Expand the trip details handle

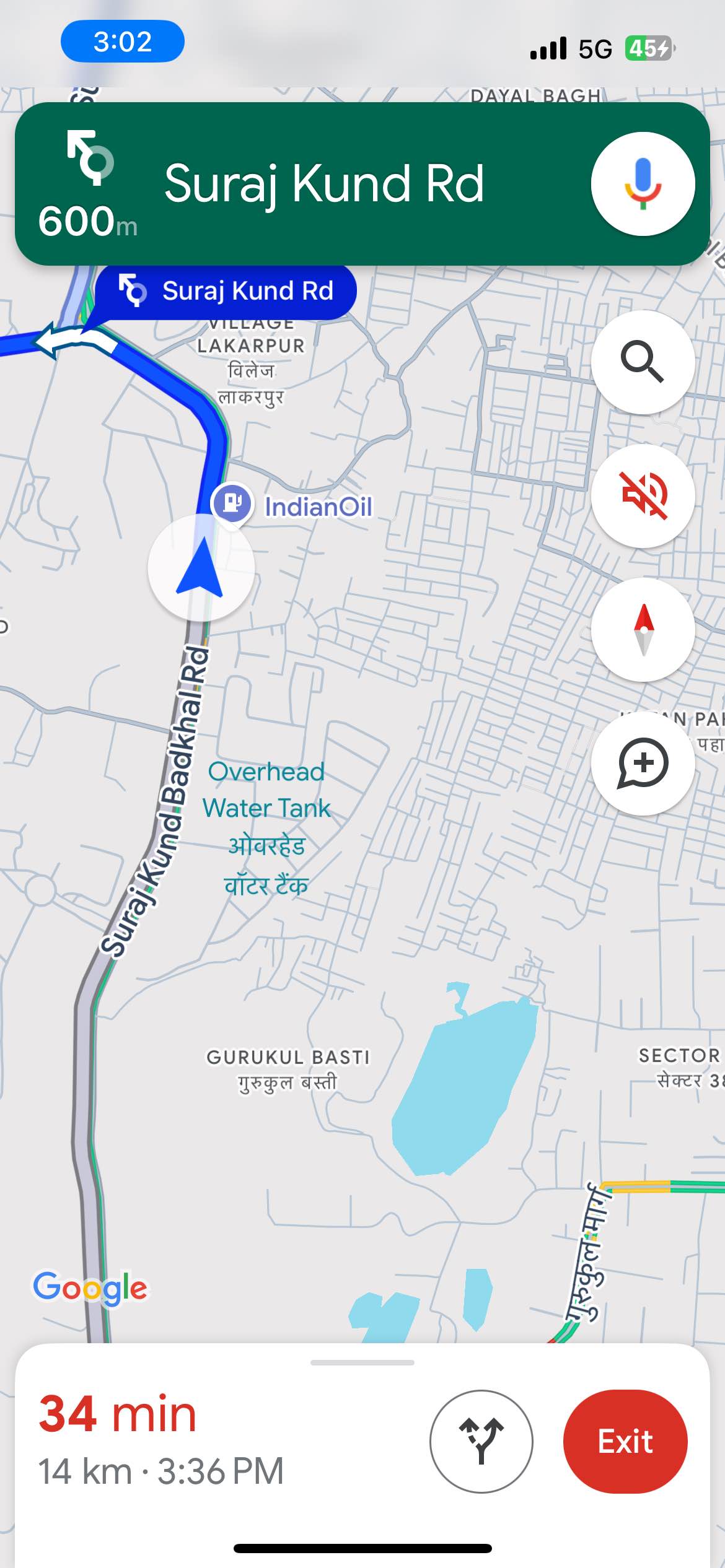pyautogui.click(x=362, y=1362)
